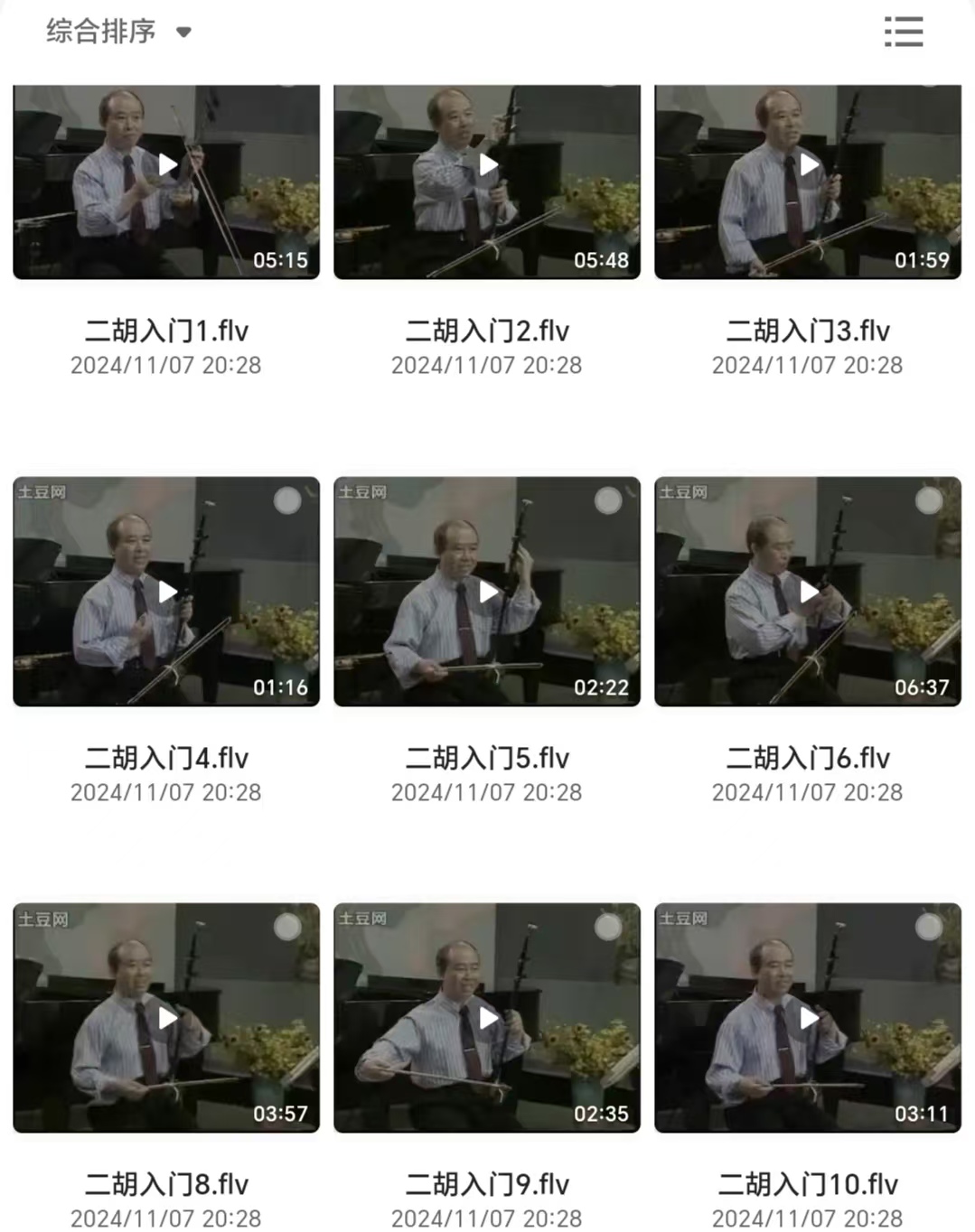Screen dimensions: 975x1232
Task: Play video 二胡入门10.flv
Action: click(x=809, y=1018)
